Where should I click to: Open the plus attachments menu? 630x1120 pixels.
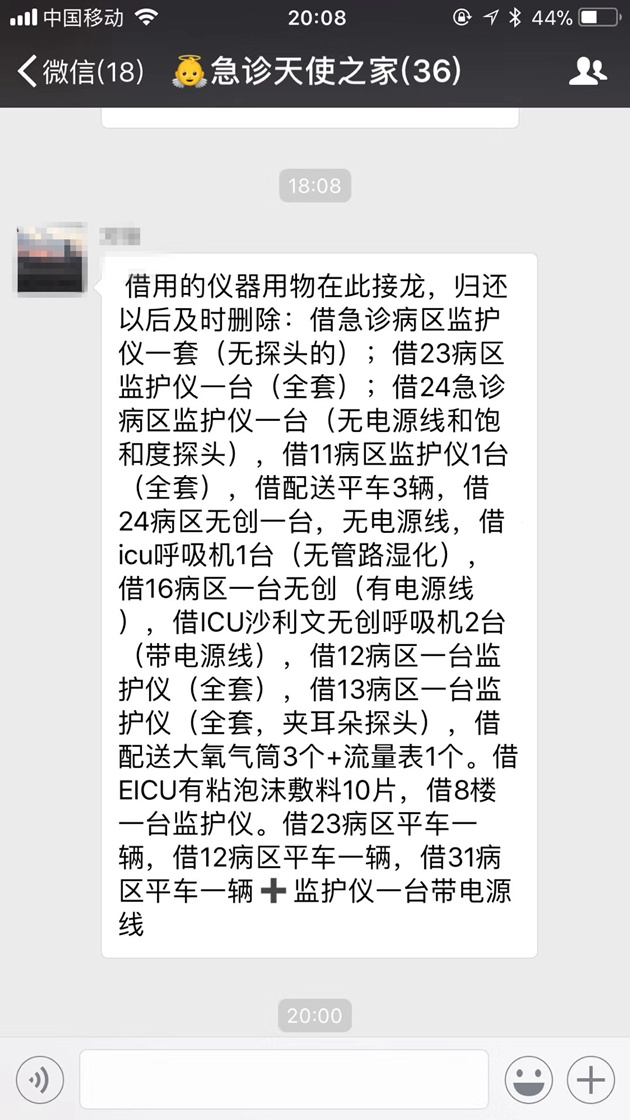[591, 1080]
